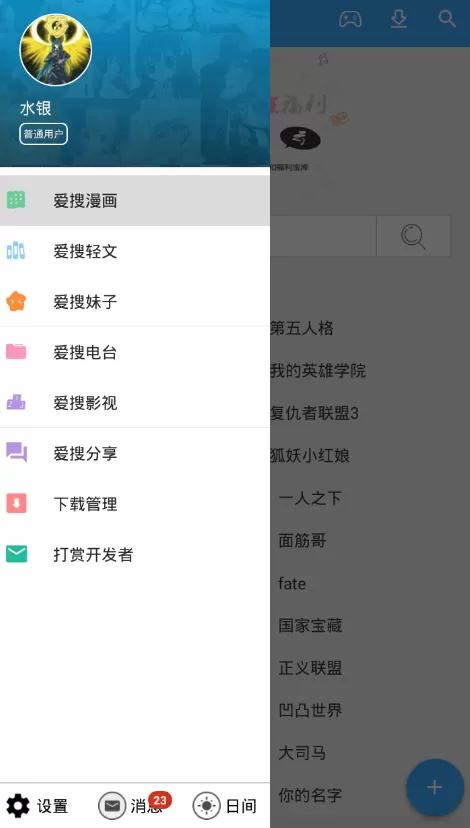Open 爱搜电台 menu item
This screenshot has width=470, height=828.
(135, 352)
